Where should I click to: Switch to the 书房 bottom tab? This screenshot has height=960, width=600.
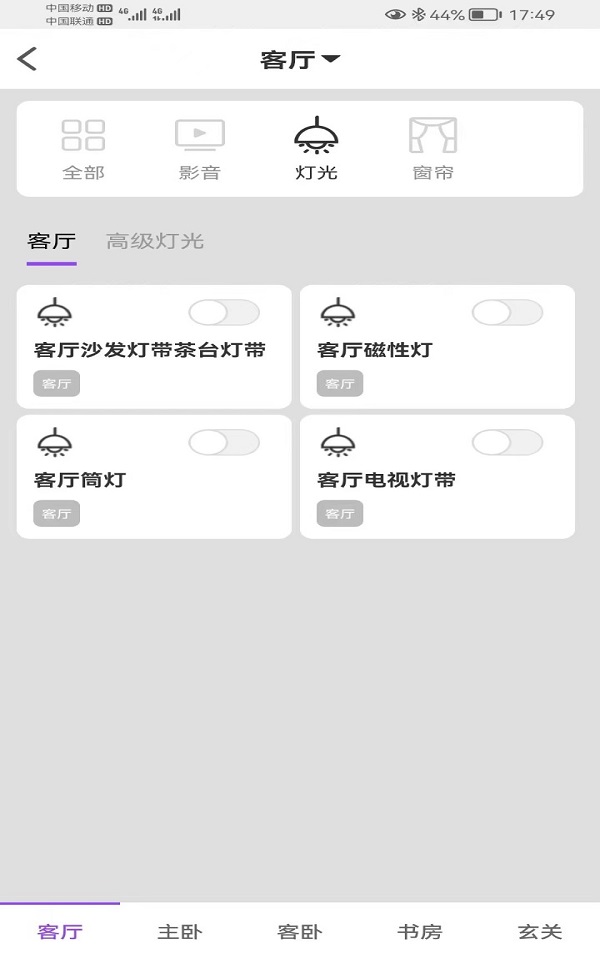[x=419, y=932]
